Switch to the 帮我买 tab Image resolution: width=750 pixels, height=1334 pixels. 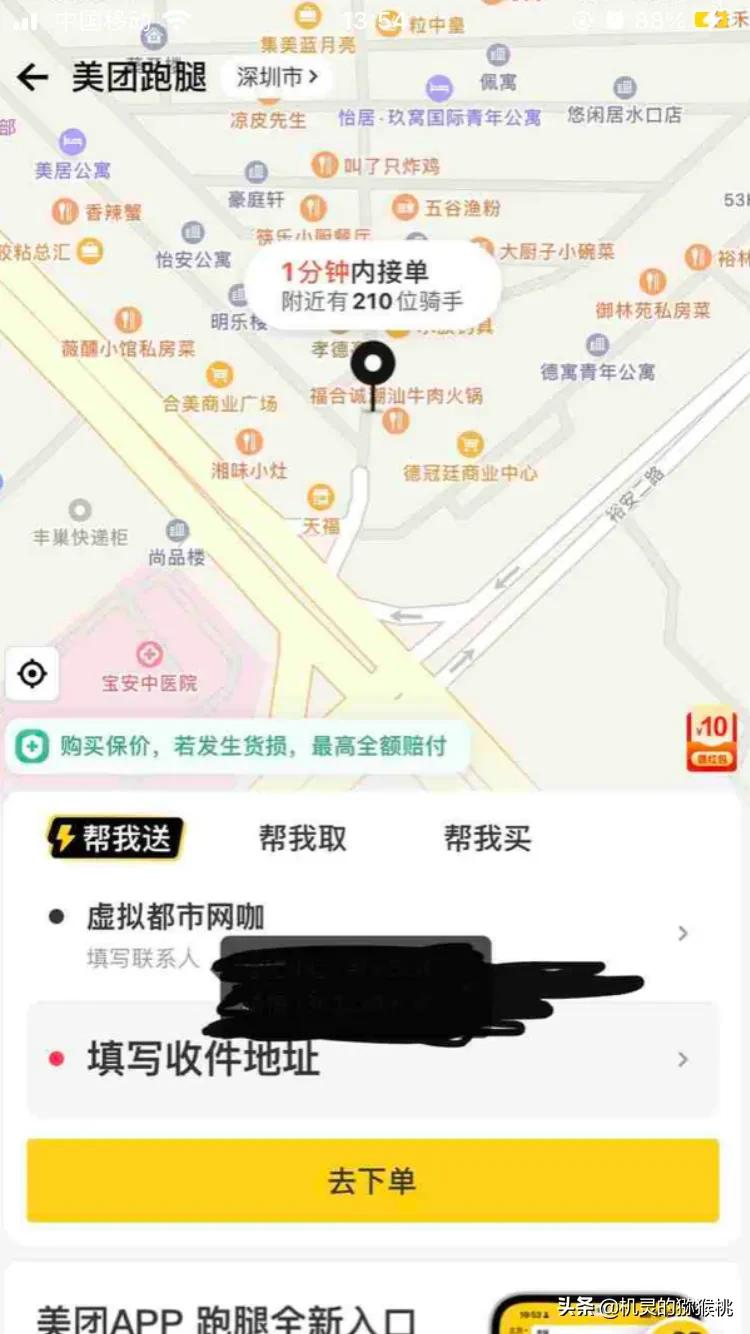[488, 840]
